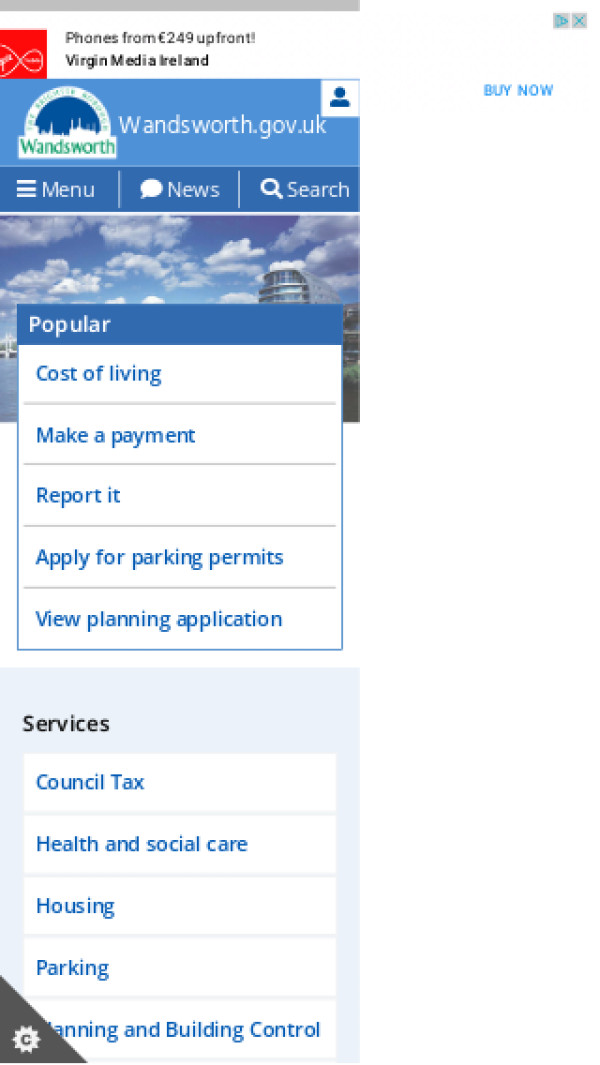Open the Cost of living link
The width and height of the screenshot is (600, 1065).
tap(98, 374)
